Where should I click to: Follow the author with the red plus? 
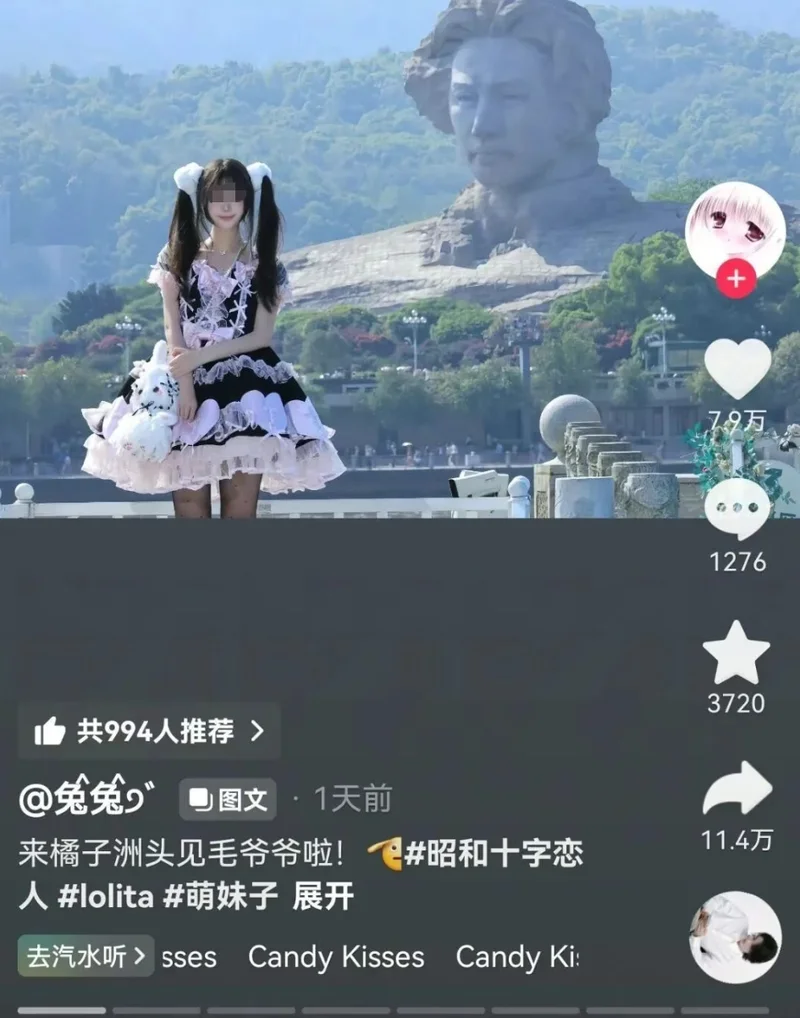735,279
